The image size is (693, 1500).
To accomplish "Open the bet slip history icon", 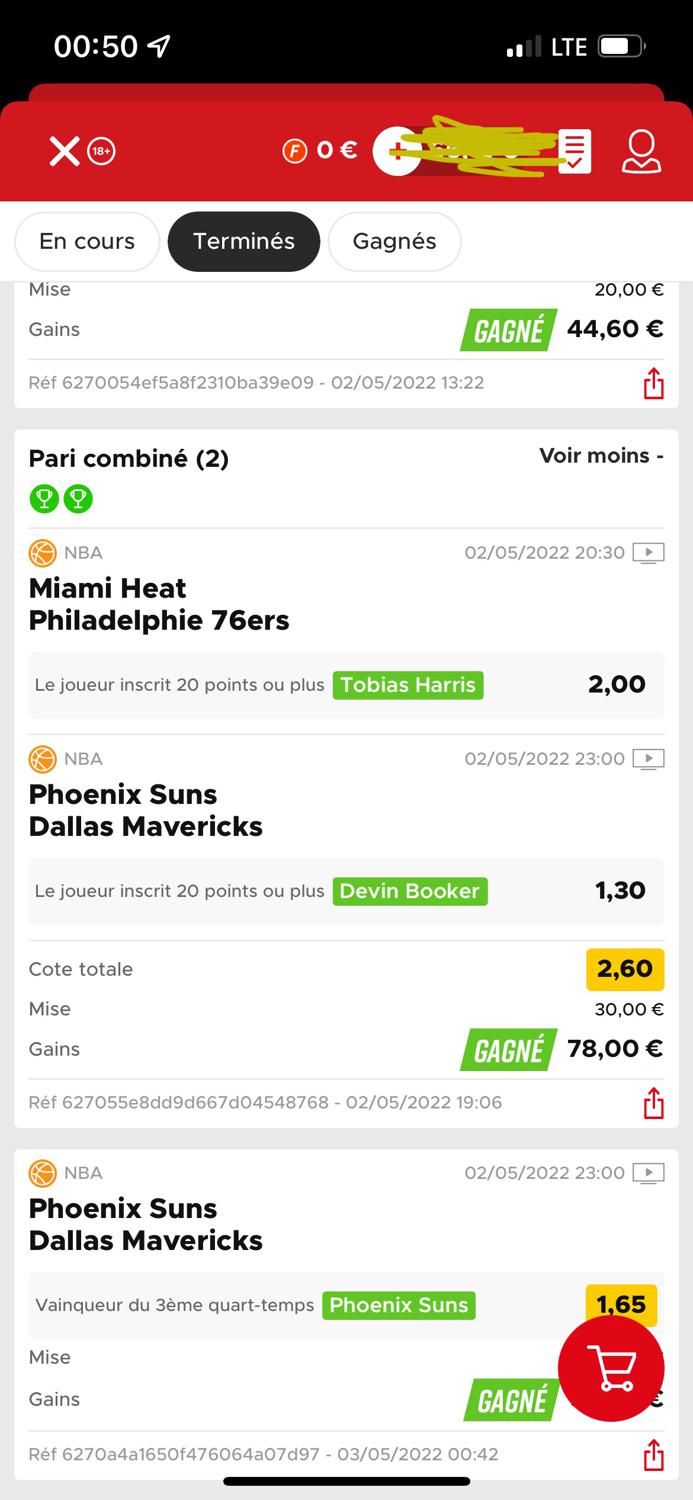I will click(x=574, y=151).
